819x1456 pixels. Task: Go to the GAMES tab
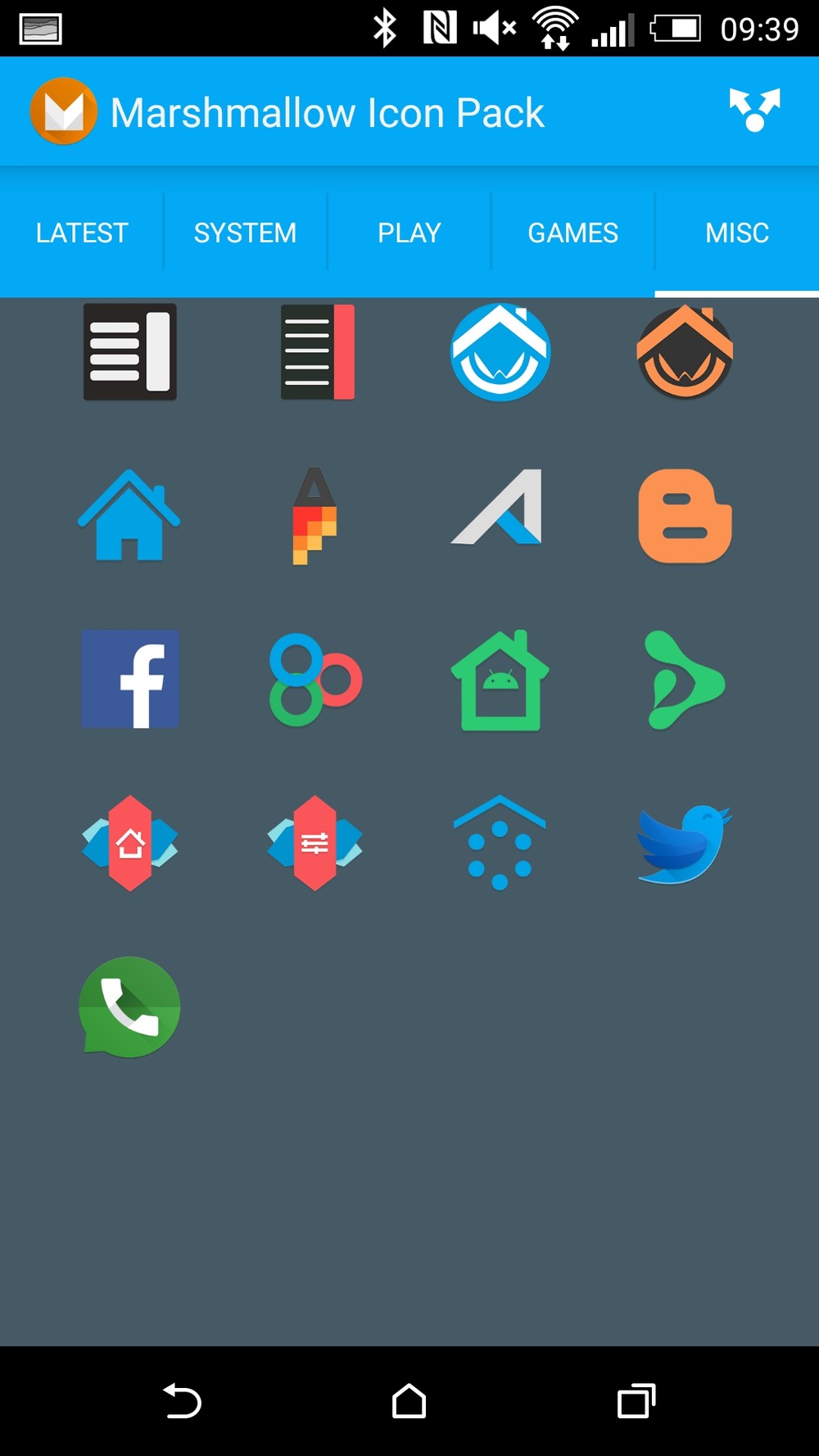[572, 233]
